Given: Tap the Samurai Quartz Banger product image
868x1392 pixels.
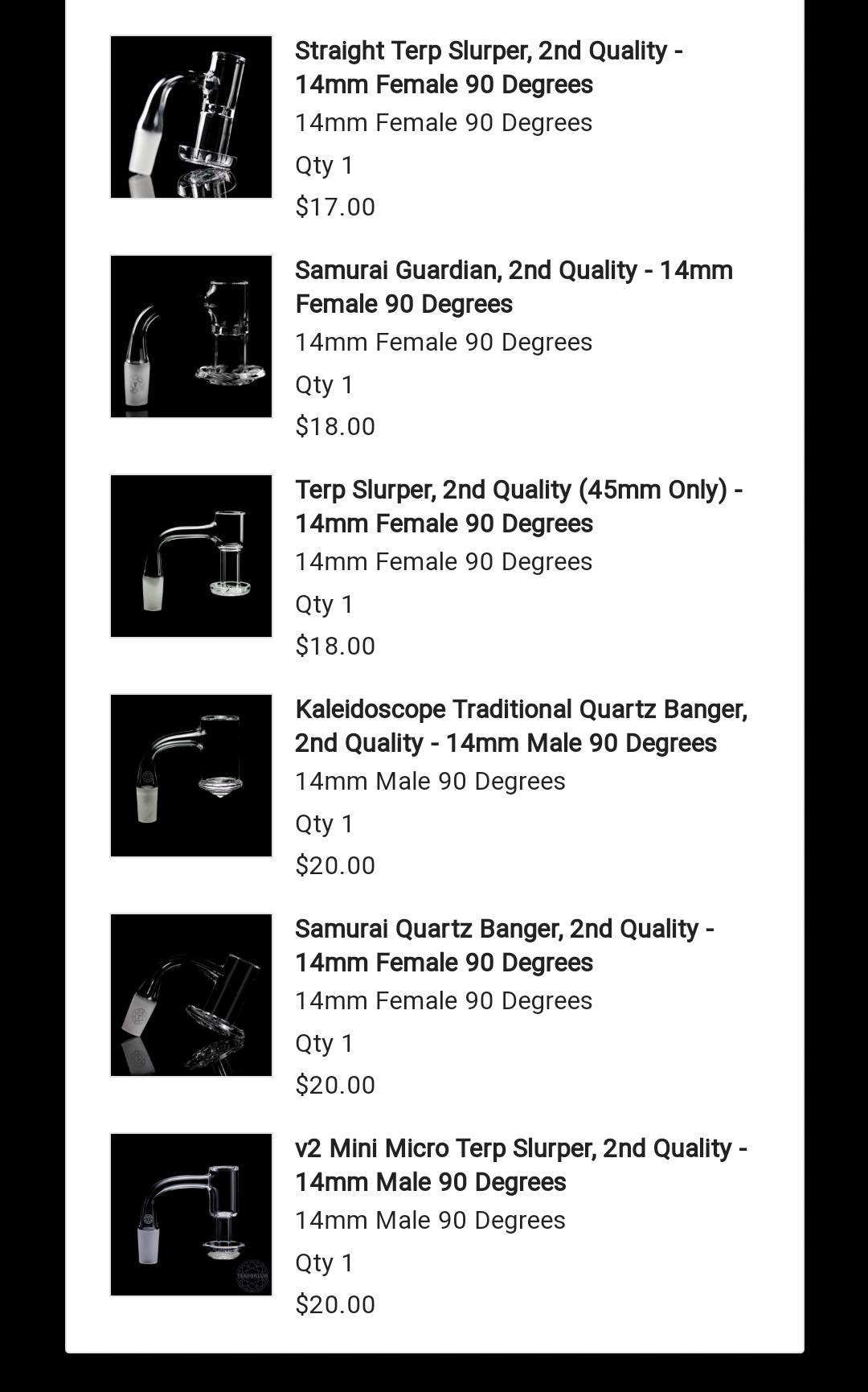Looking at the screenshot, I should click(191, 996).
